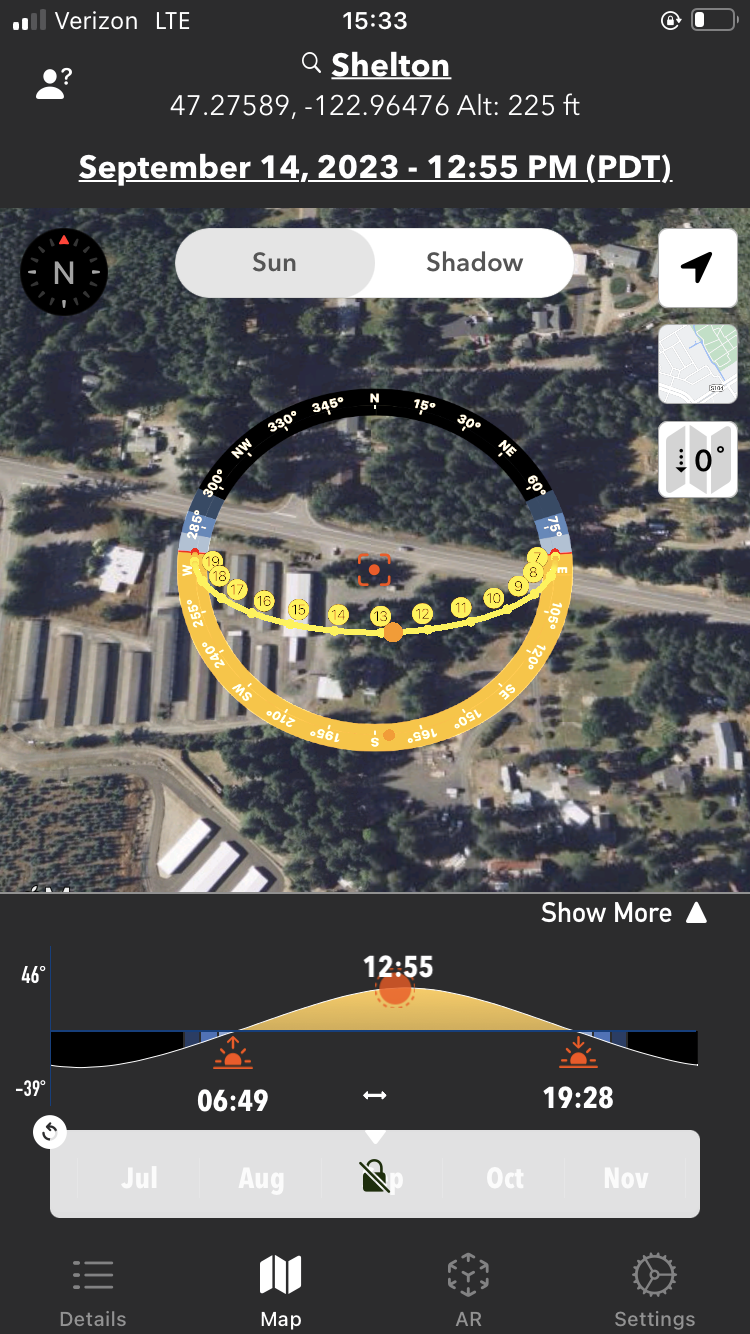Search for a location via Shelton
The width and height of the screenshot is (750, 1334).
pos(376,65)
